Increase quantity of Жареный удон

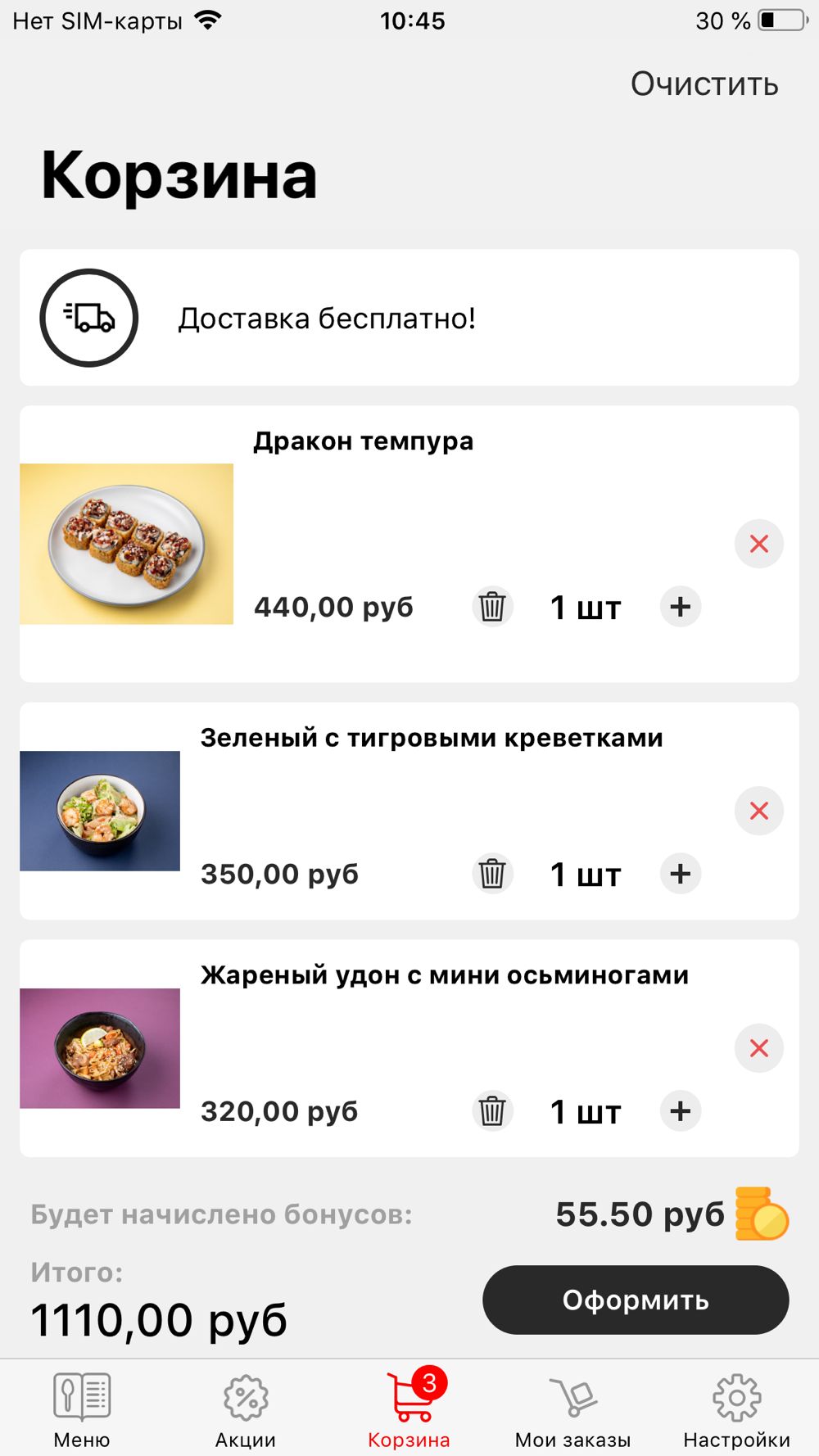tap(680, 1111)
